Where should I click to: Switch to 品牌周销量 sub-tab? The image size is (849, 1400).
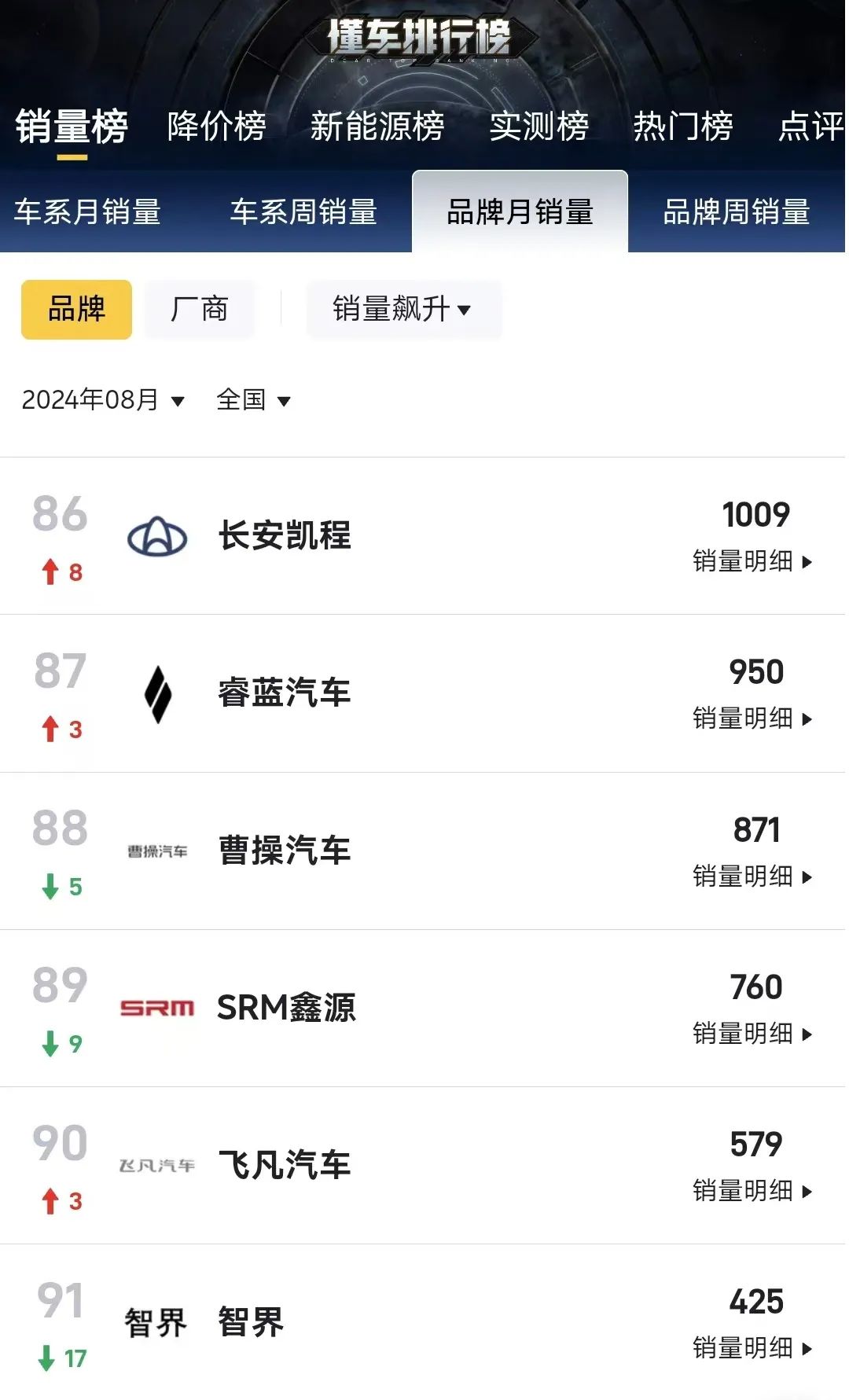(736, 212)
